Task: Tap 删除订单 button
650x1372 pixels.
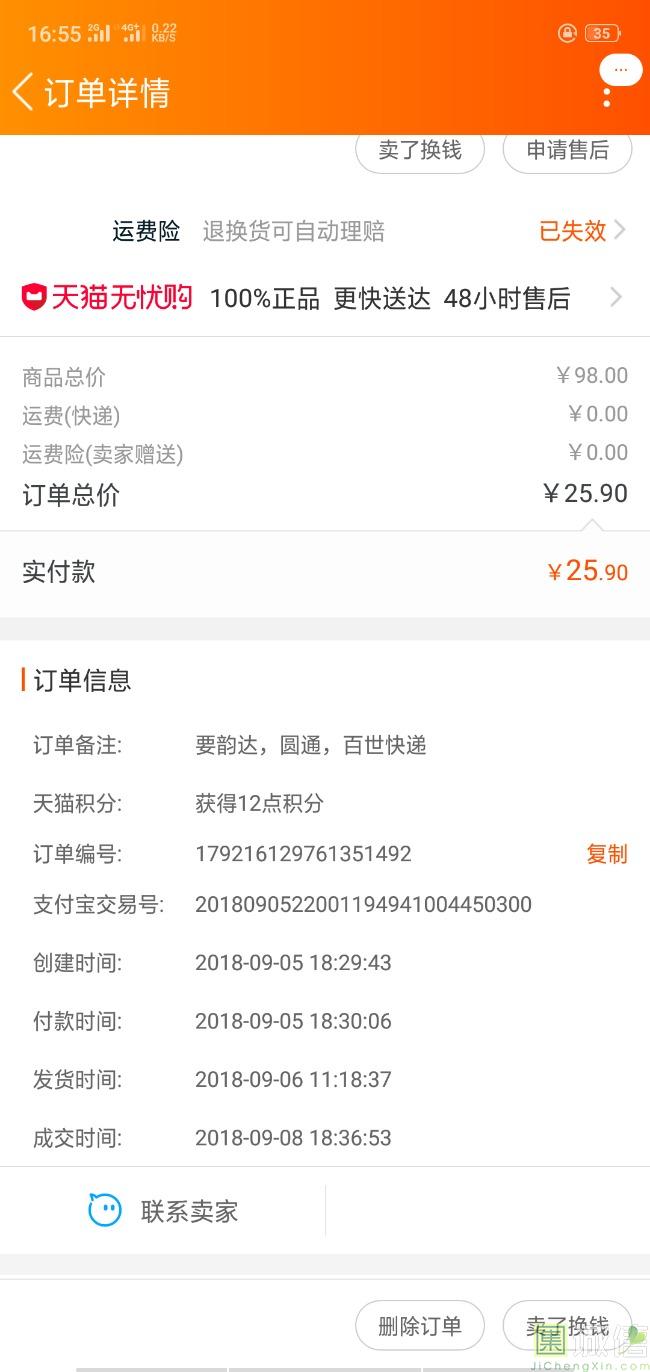Action: [420, 1326]
